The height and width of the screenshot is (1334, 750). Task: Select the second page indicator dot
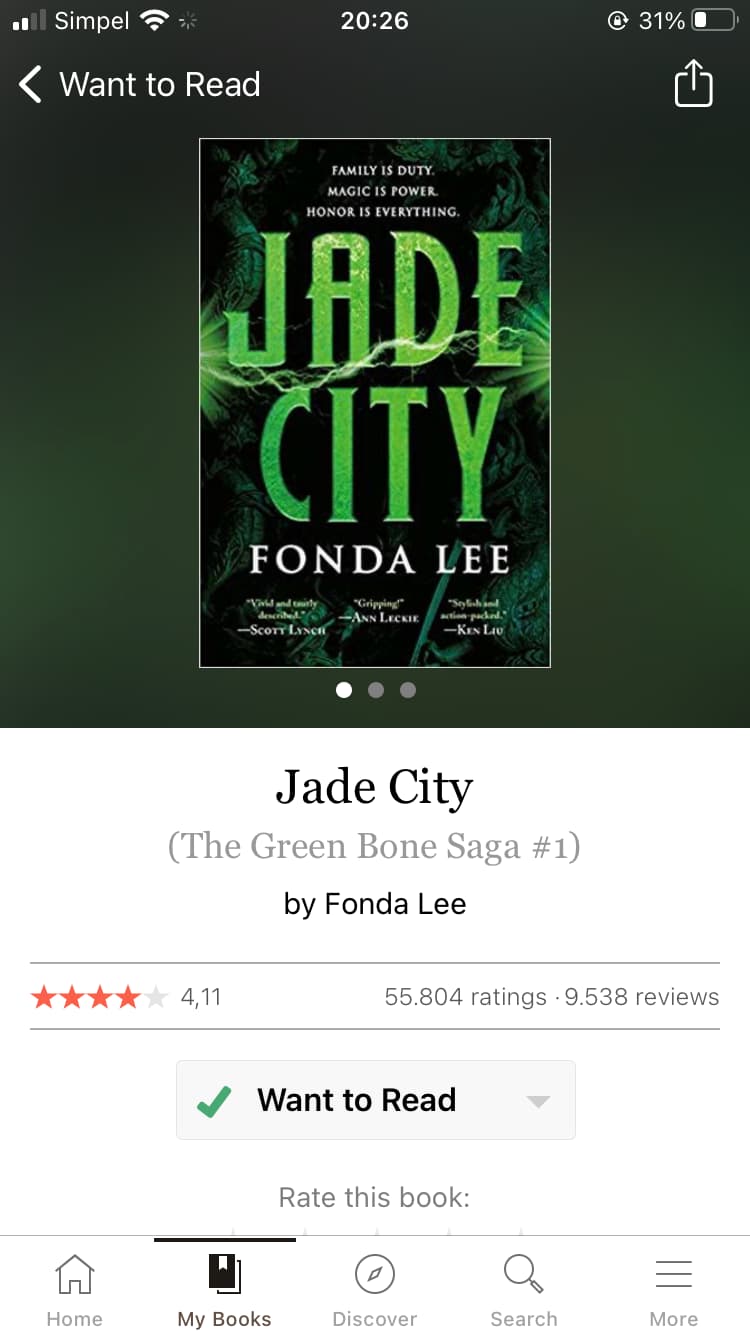[376, 690]
